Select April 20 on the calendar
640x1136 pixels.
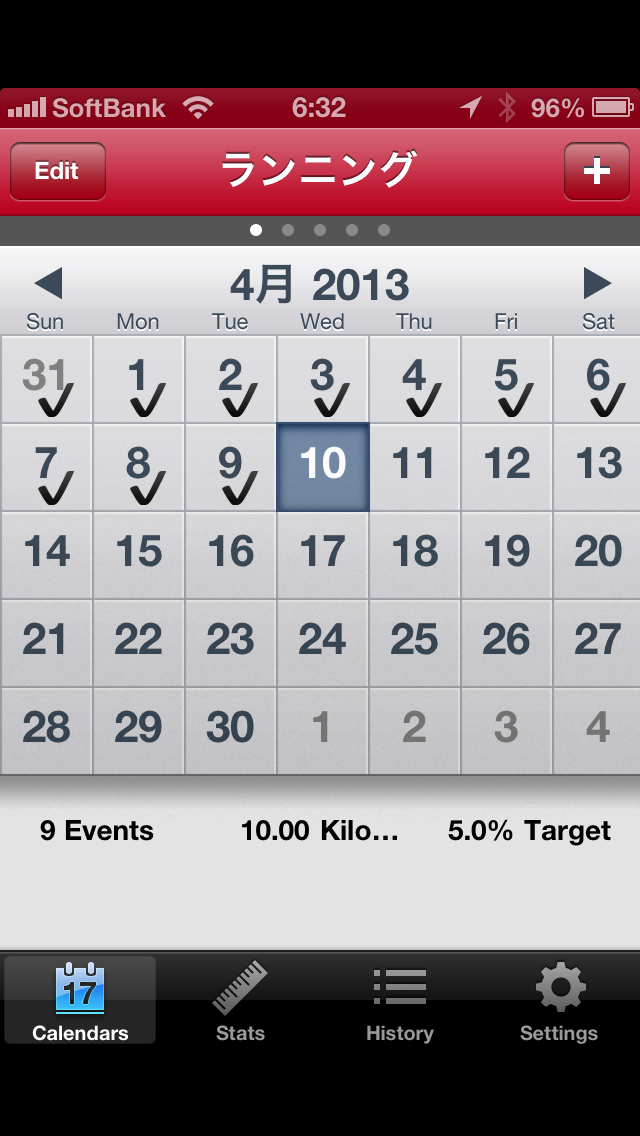(x=598, y=555)
